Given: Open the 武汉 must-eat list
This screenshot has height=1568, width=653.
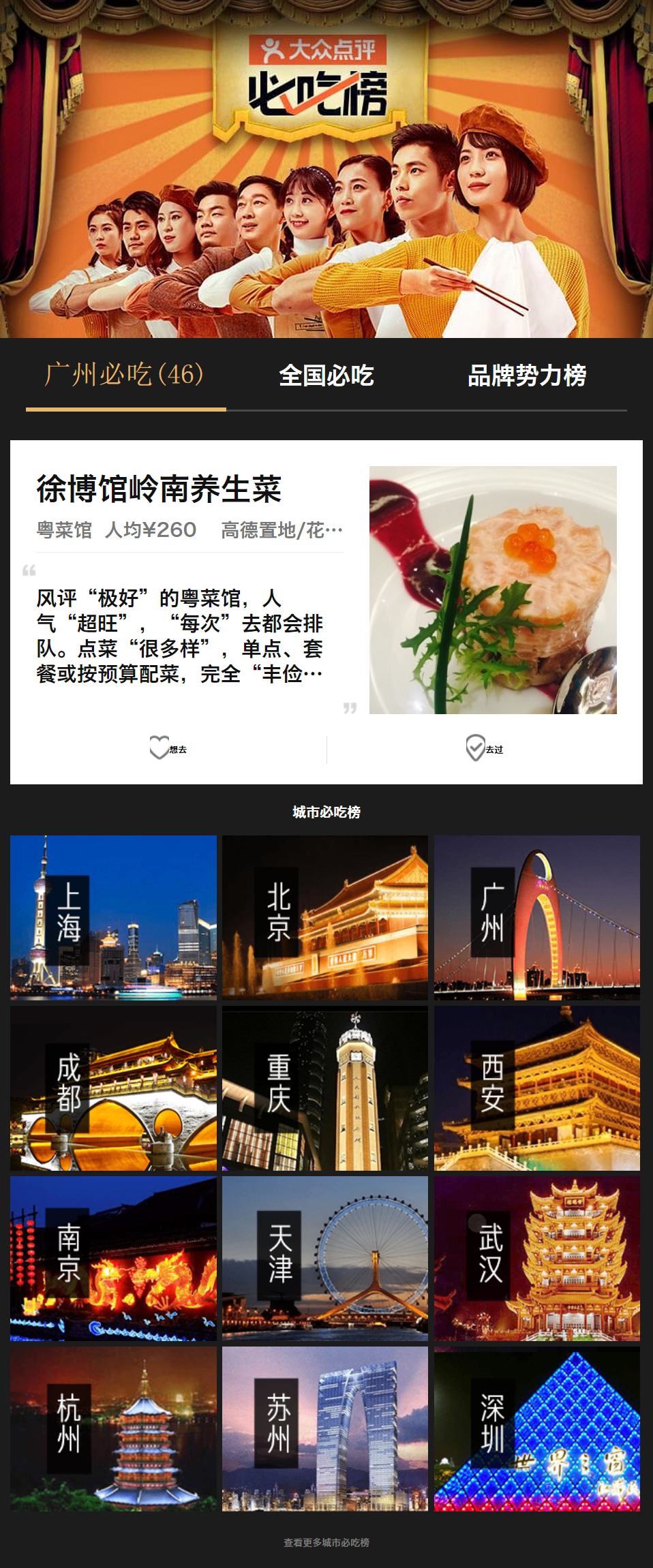Looking at the screenshot, I should pos(537,1258).
